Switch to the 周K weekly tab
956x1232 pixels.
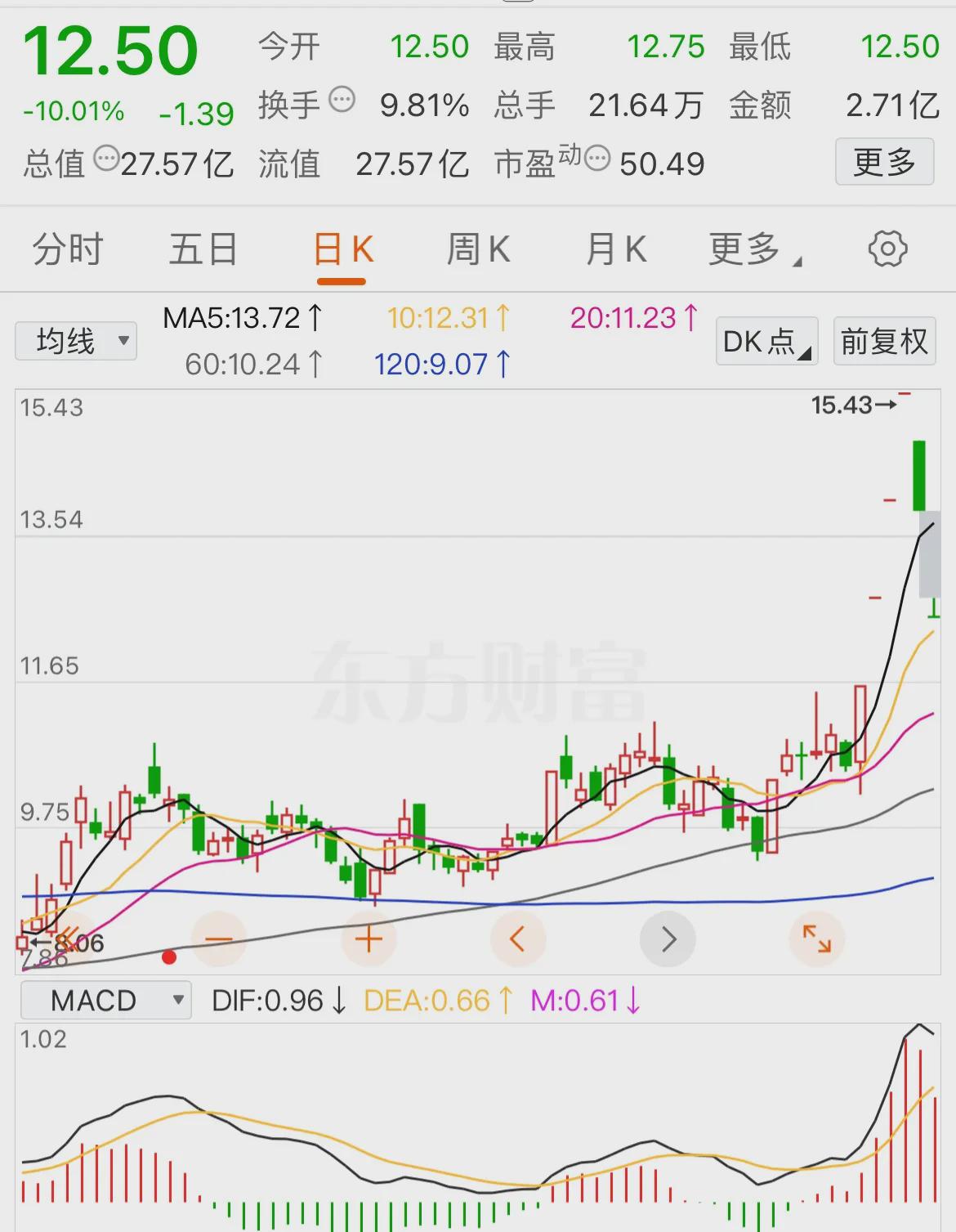[x=479, y=249]
